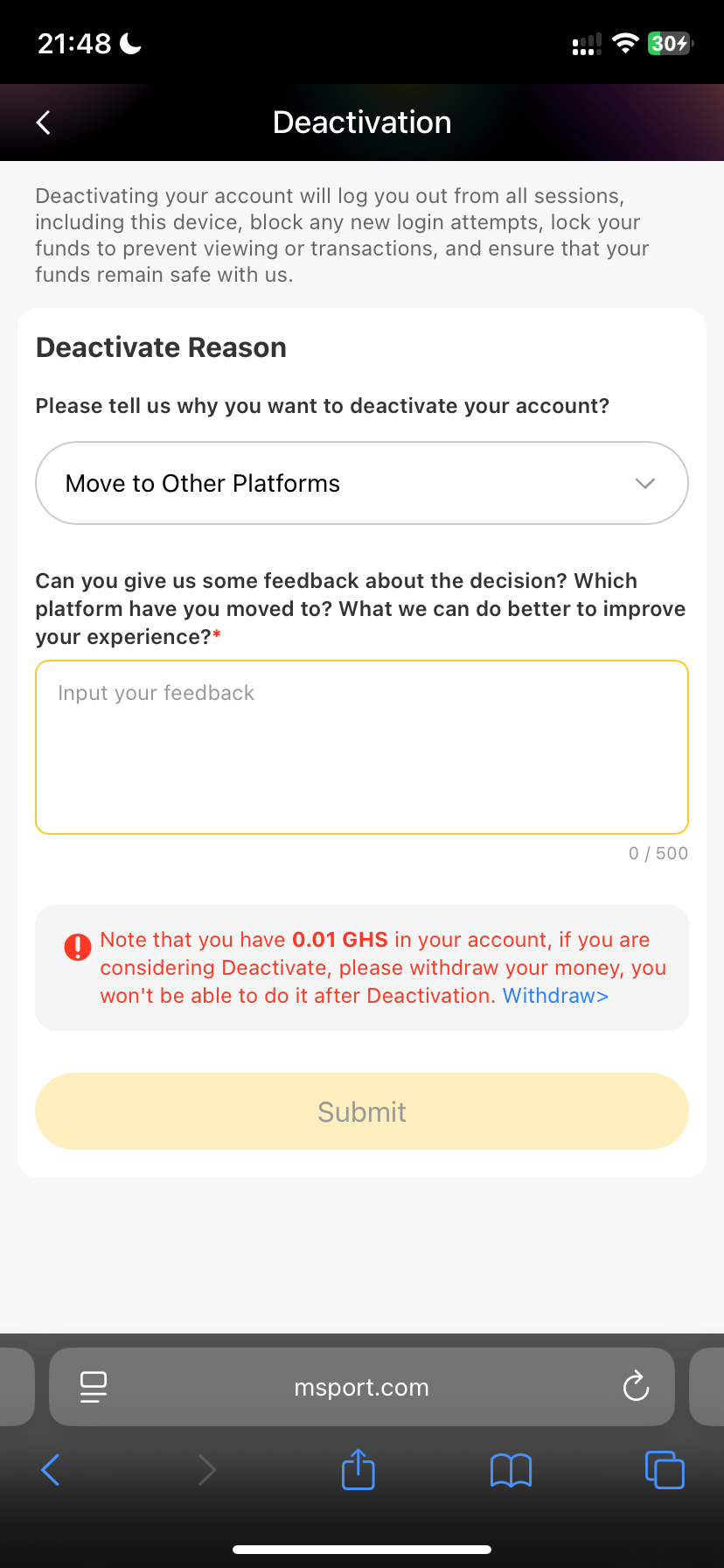Submit the deactivation request
The width and height of the screenshot is (724, 1568).
tap(361, 1111)
